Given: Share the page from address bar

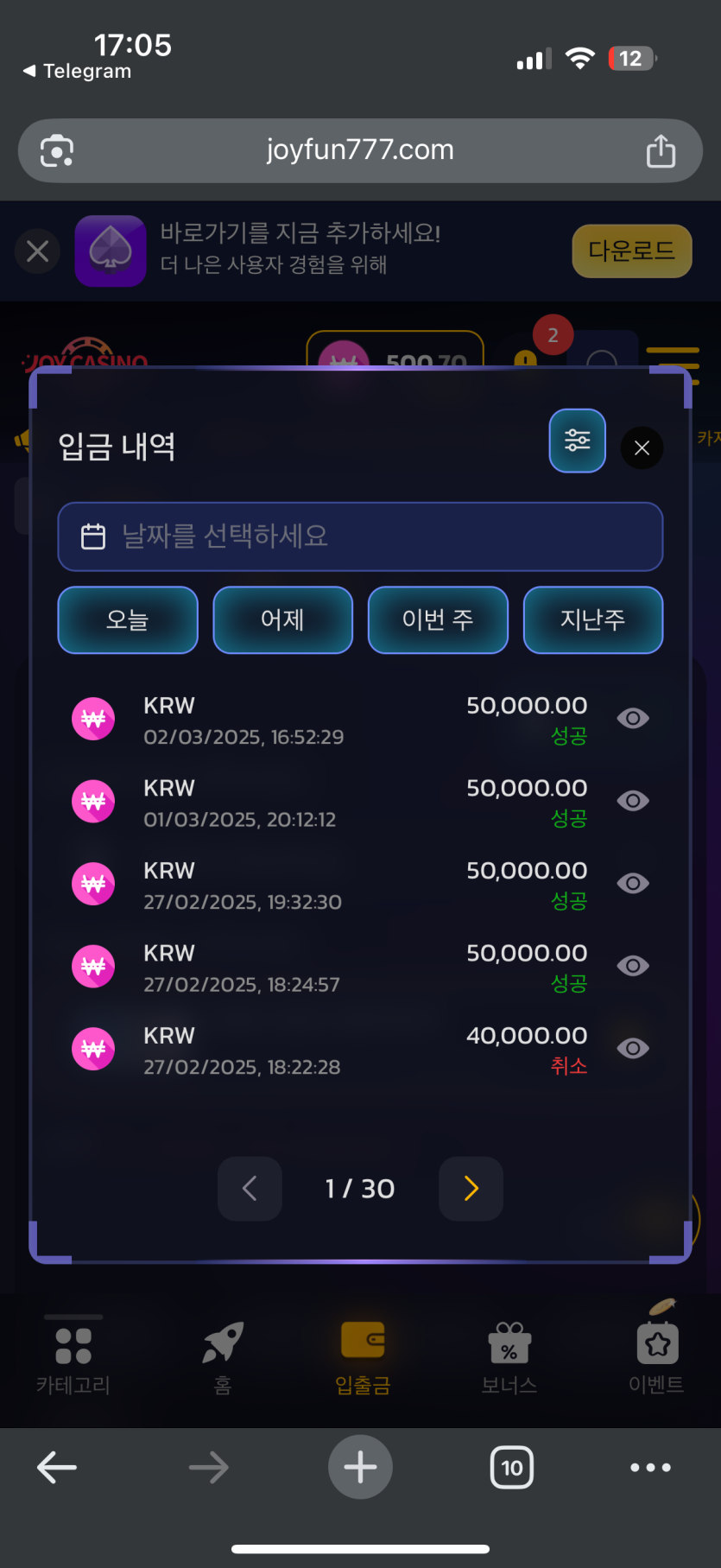Looking at the screenshot, I should pyautogui.click(x=661, y=150).
